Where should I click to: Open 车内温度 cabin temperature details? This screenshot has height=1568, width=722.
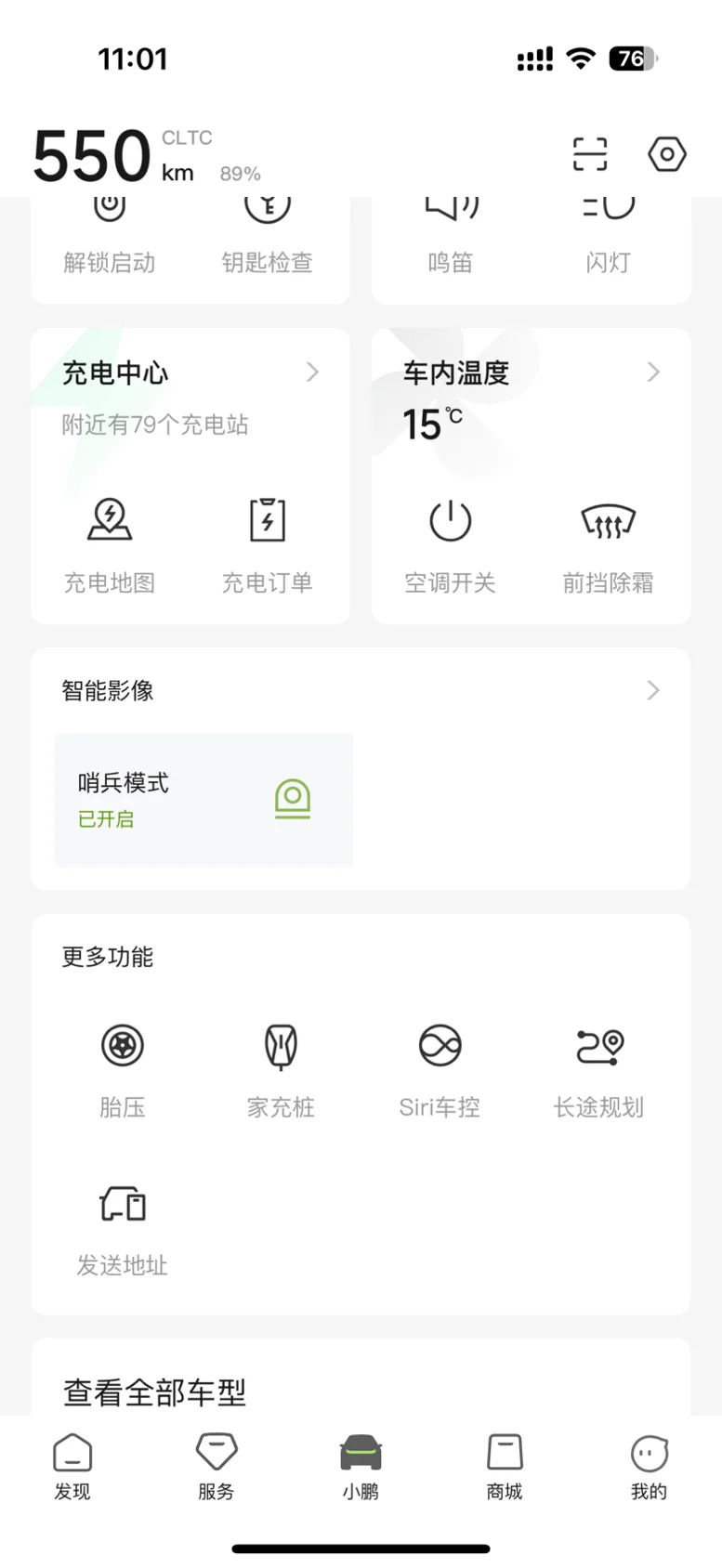532,373
